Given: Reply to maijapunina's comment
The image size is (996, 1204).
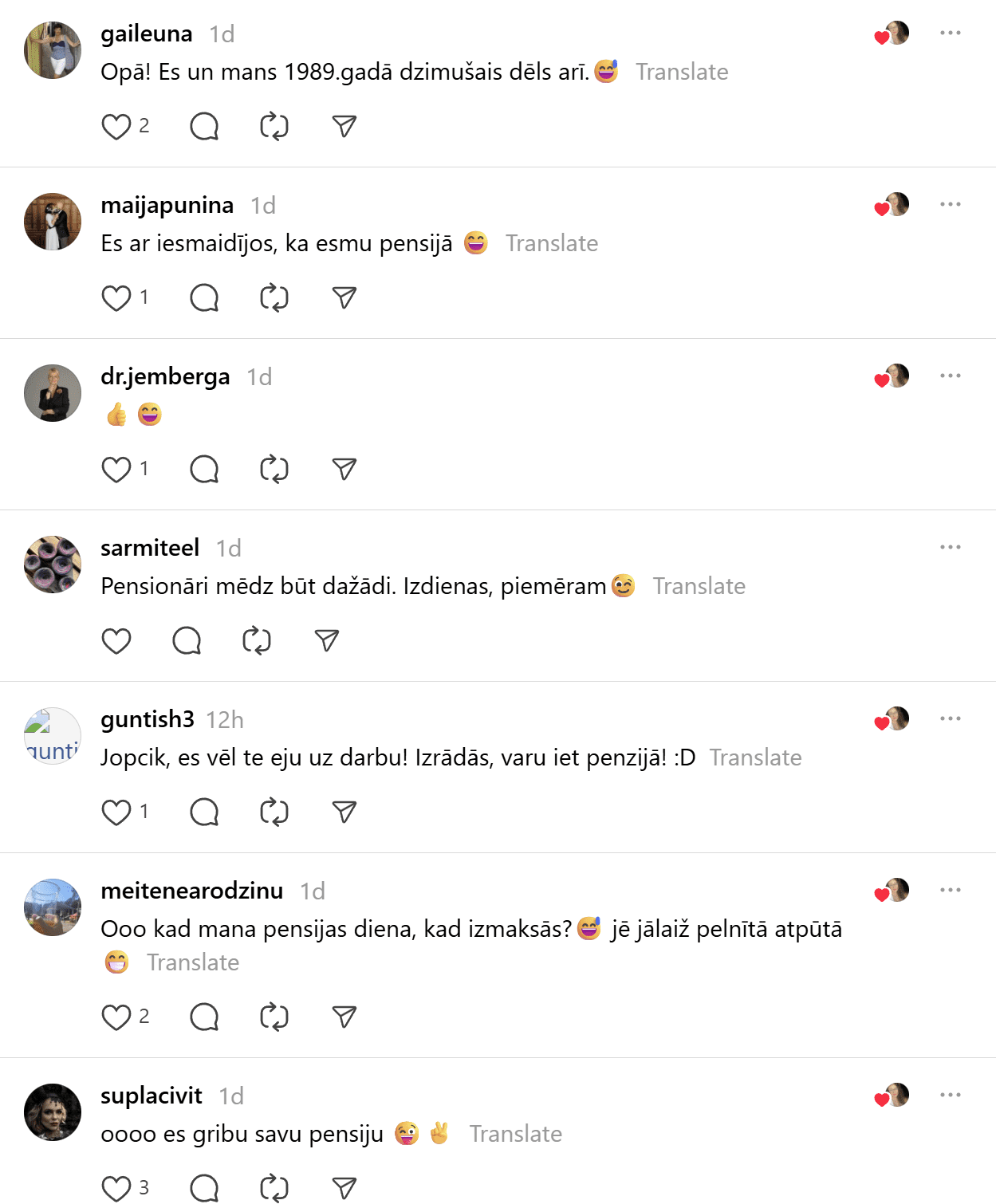Looking at the screenshot, I should (x=204, y=298).
